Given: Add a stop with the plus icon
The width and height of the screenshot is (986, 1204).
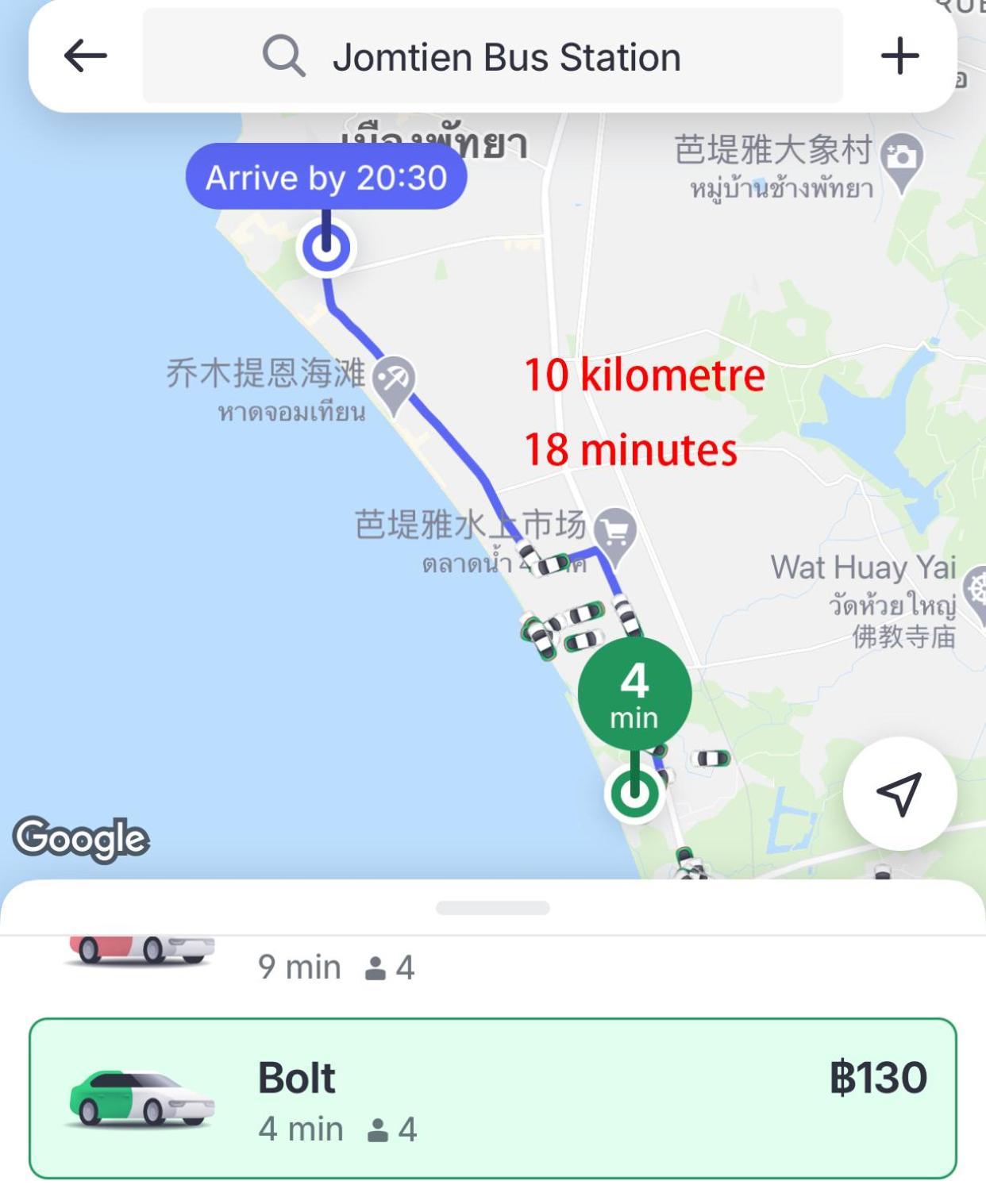Looking at the screenshot, I should coord(899,56).
